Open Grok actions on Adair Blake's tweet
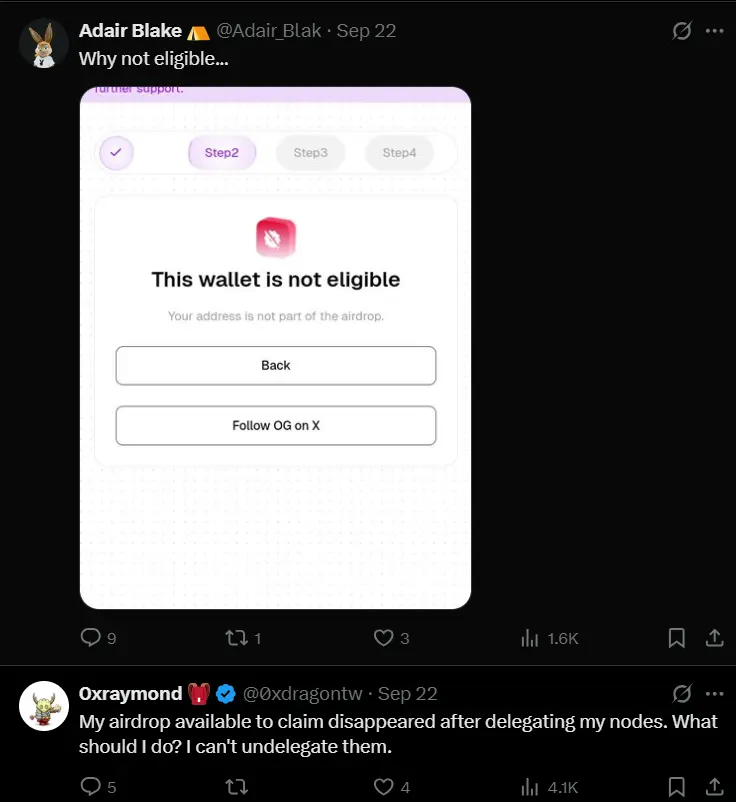 (x=682, y=31)
